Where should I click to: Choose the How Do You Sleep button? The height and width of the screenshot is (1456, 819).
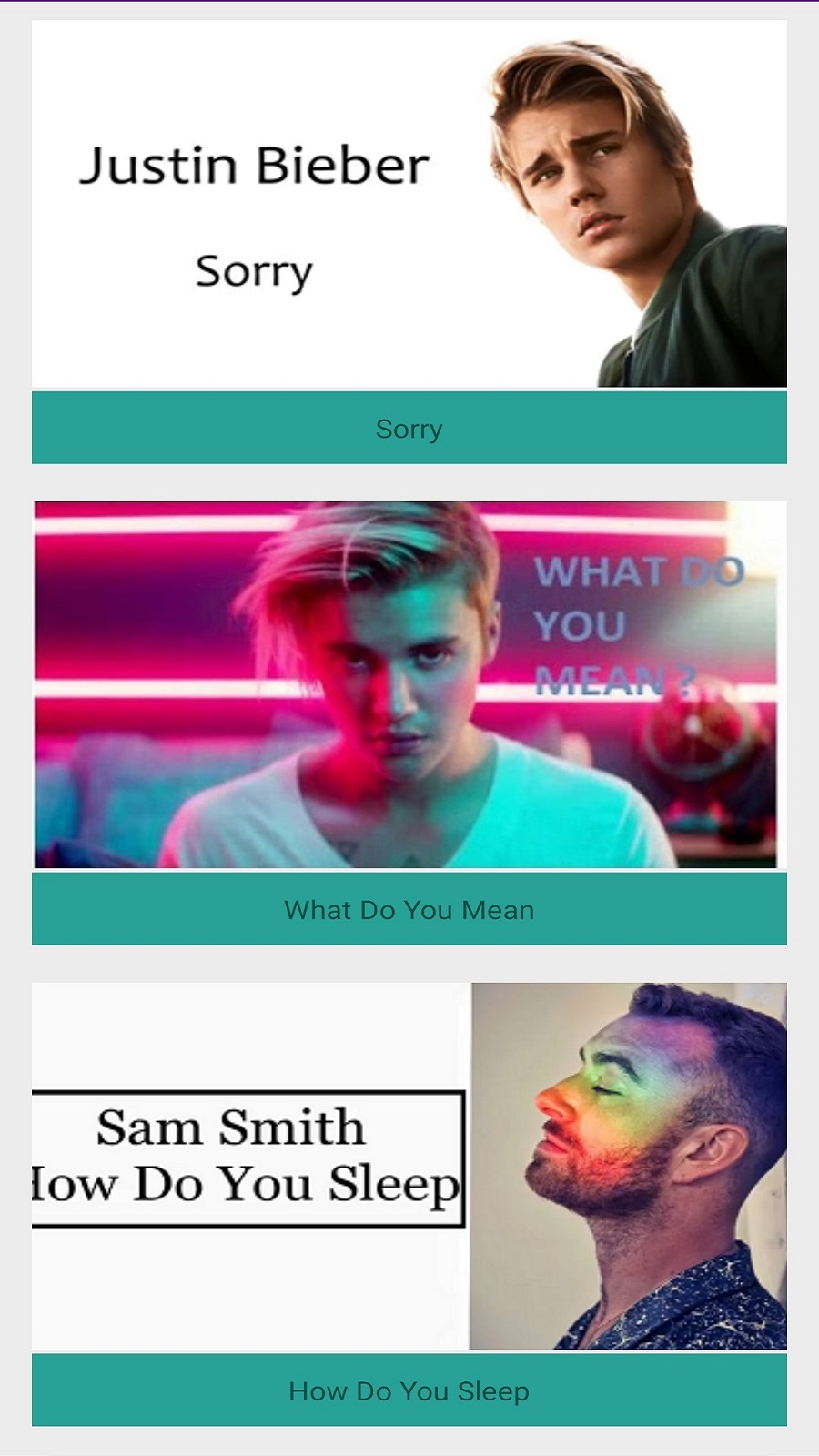pyautogui.click(x=409, y=1390)
